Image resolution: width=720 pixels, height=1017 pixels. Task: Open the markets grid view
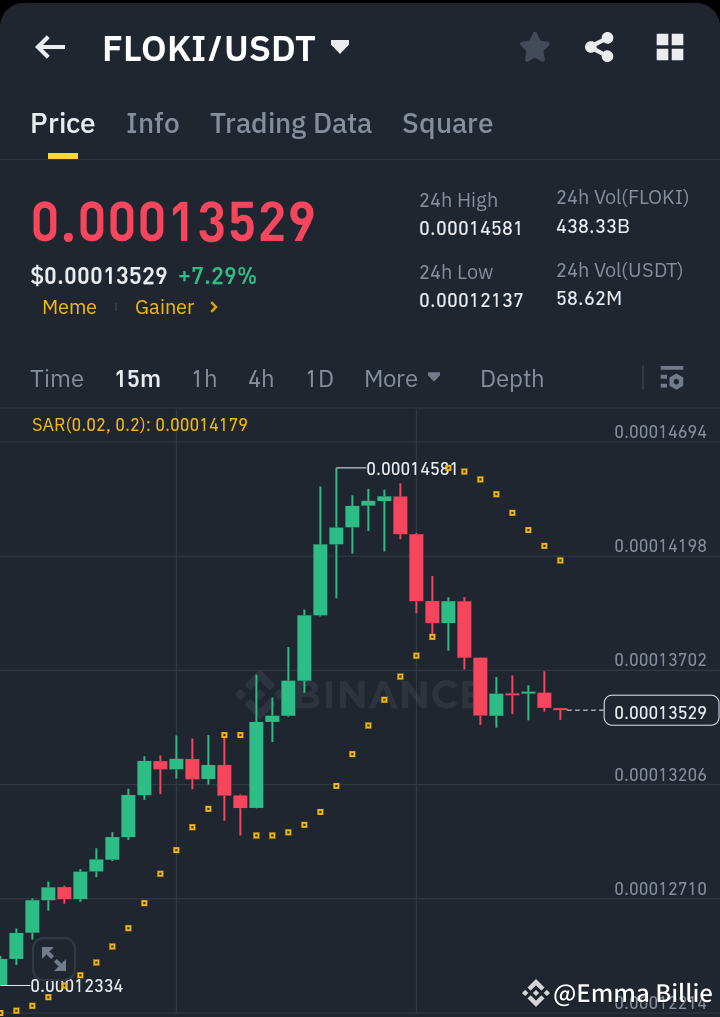tap(669, 47)
